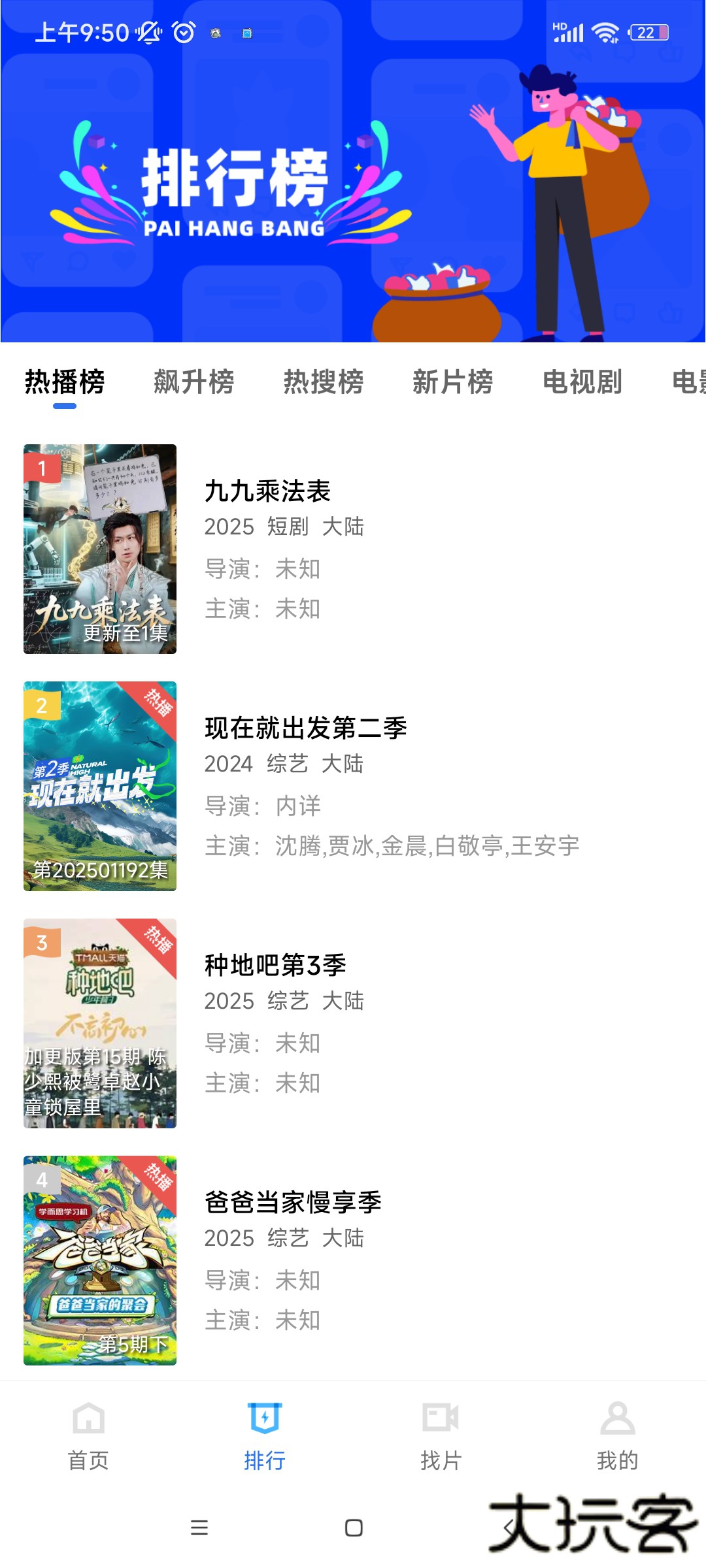Switch to the 飙升榜 tab
The width and height of the screenshot is (706, 1568).
tap(193, 382)
